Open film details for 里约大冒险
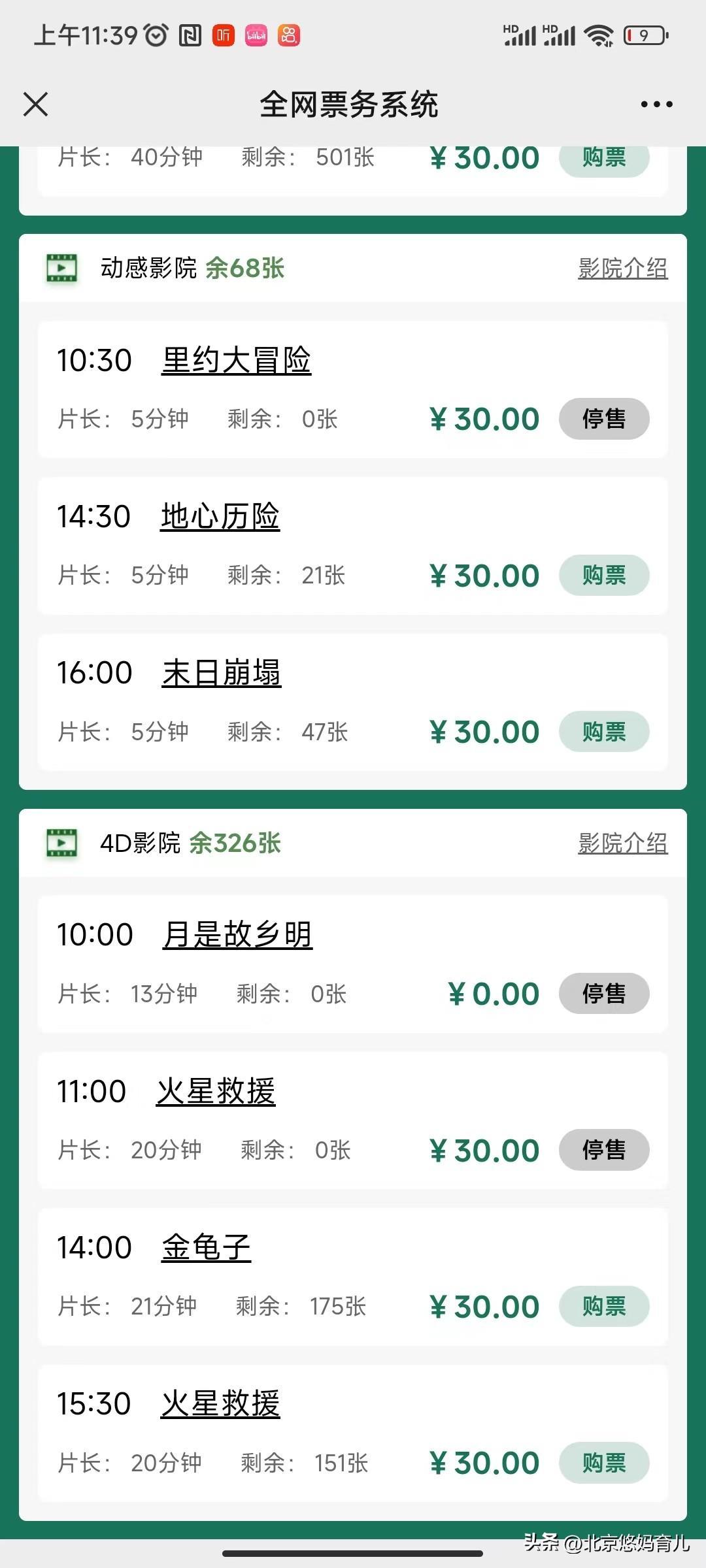 click(x=236, y=360)
